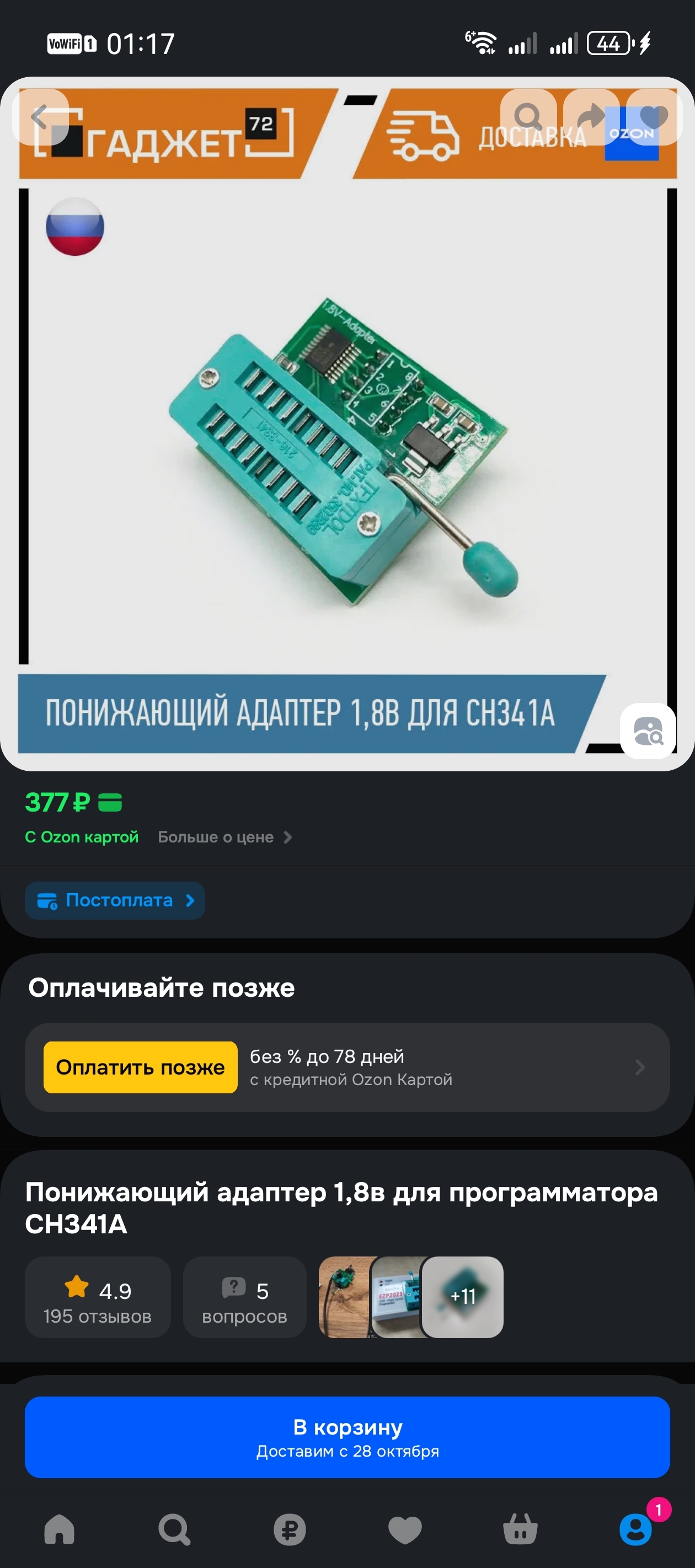Open the main product image
Viewport: 695px width, 1568px height.
[347, 450]
